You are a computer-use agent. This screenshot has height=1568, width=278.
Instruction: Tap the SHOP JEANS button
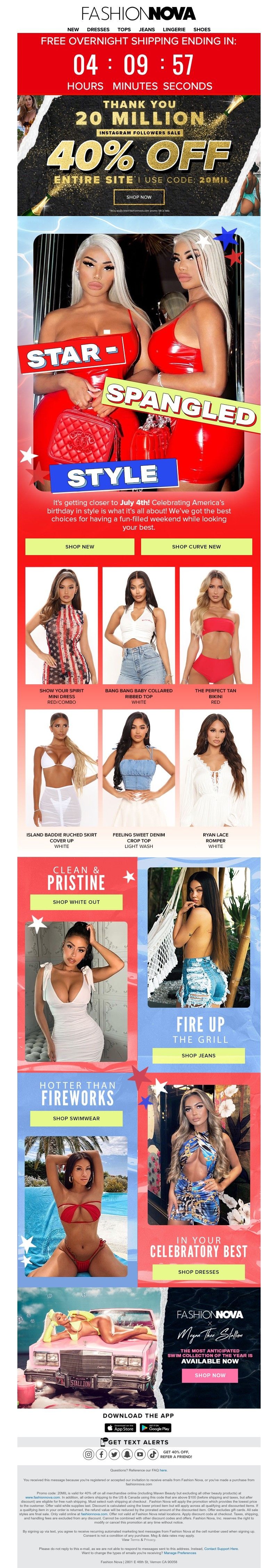click(198, 1055)
